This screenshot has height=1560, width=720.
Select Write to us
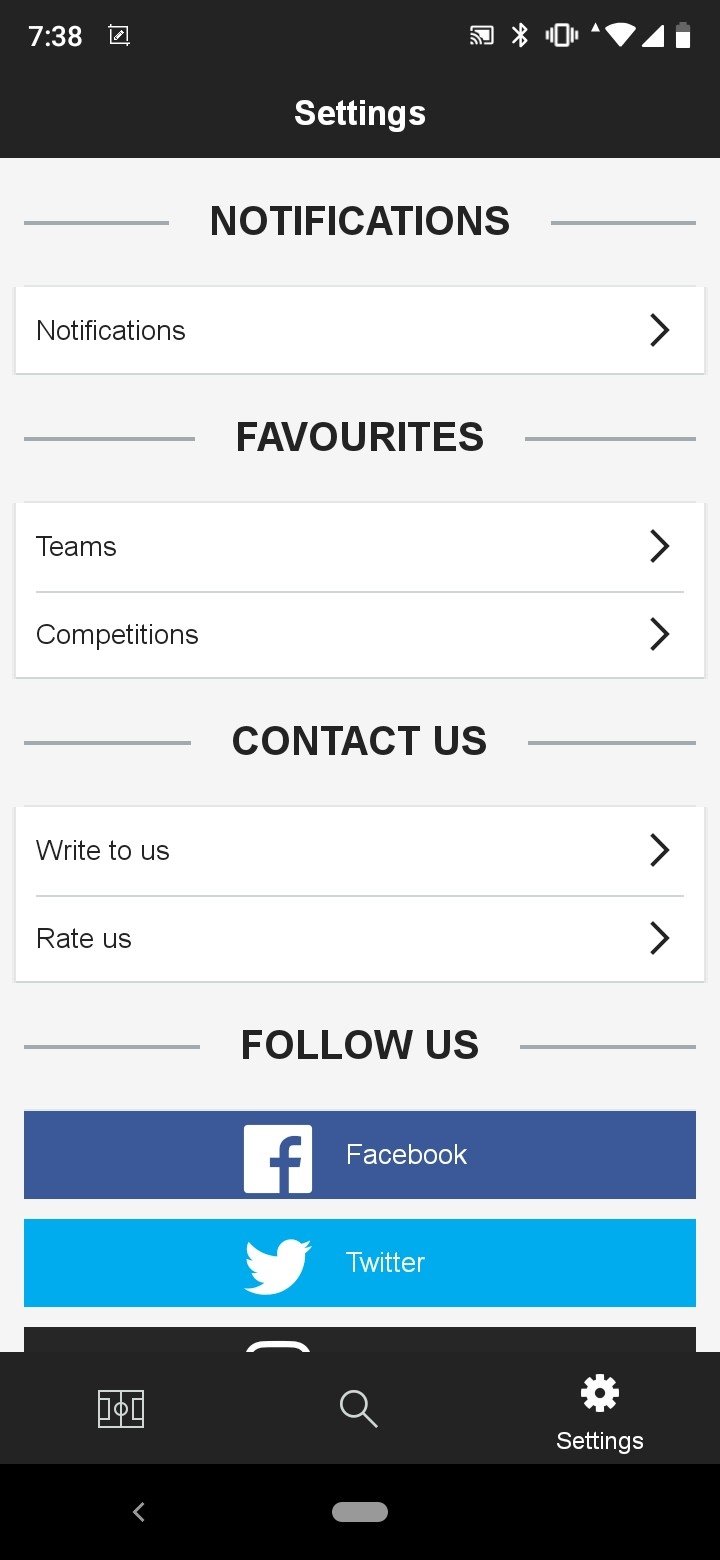360,851
